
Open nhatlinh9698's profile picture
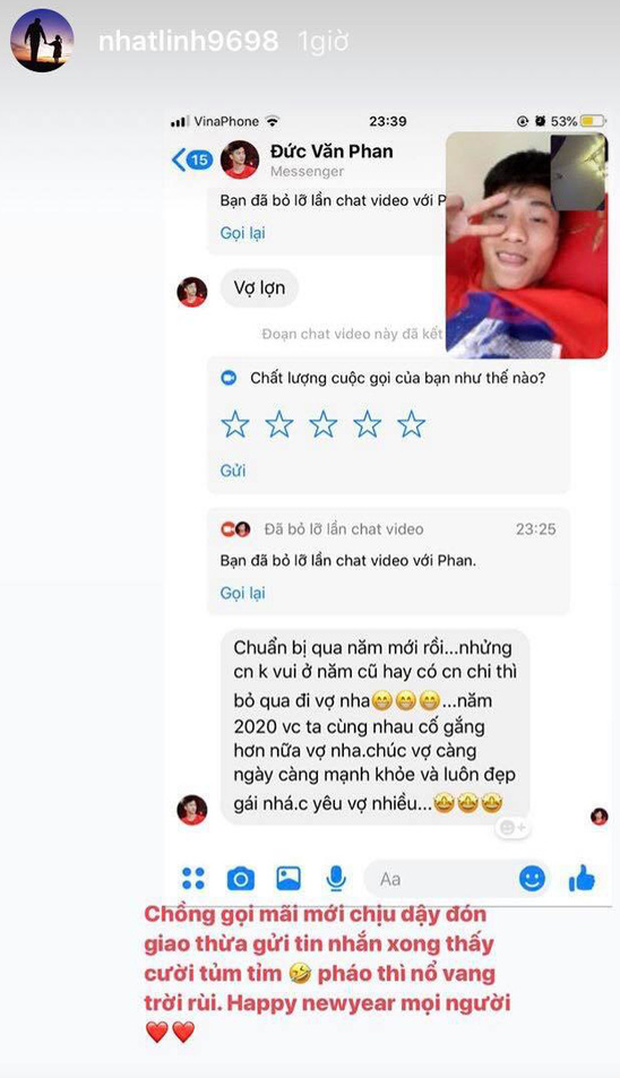point(42,41)
